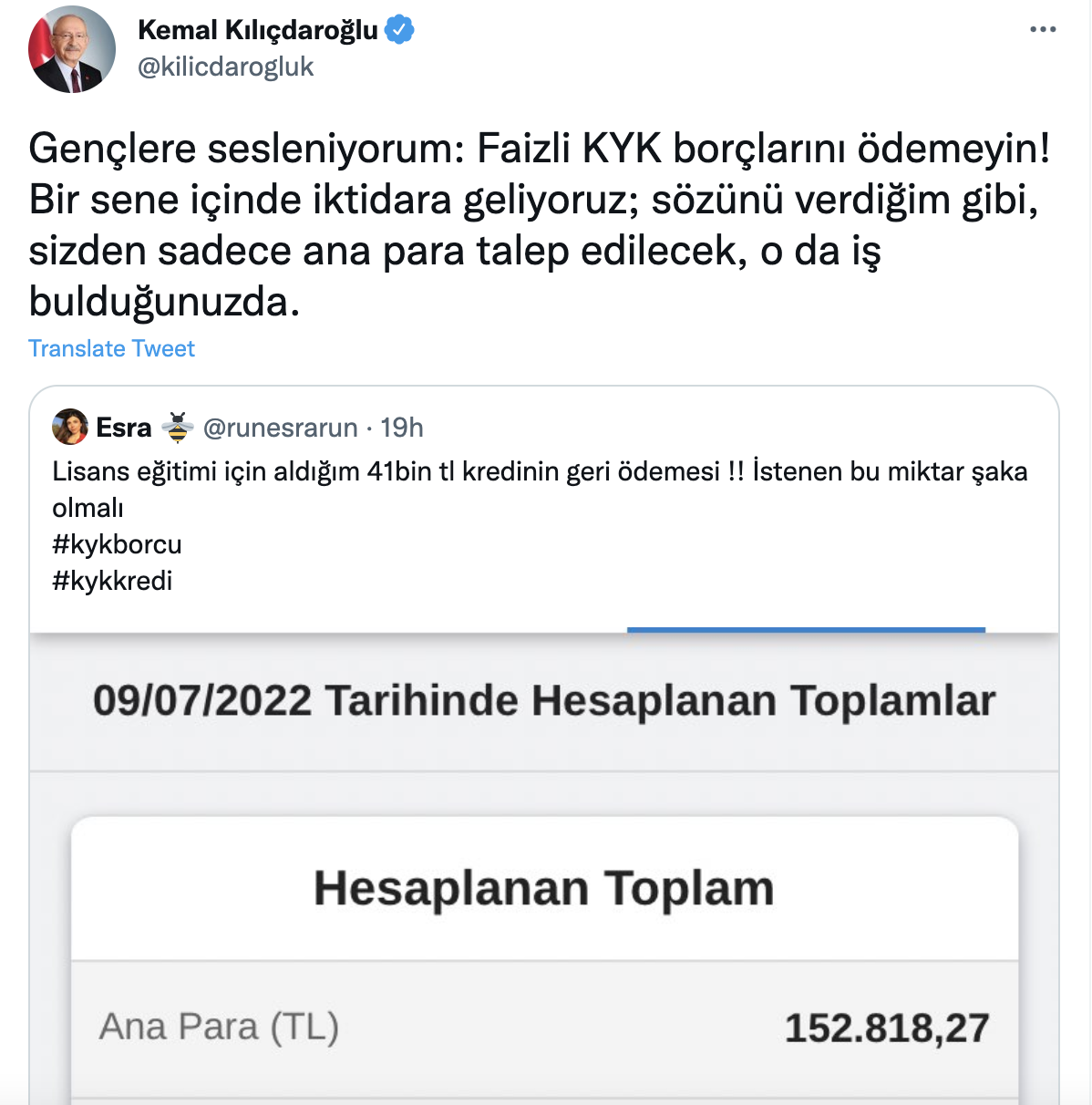This screenshot has width=1092, height=1105.
Task: Click the Hesaplanan Toplam header in the image
Action: tap(544, 885)
